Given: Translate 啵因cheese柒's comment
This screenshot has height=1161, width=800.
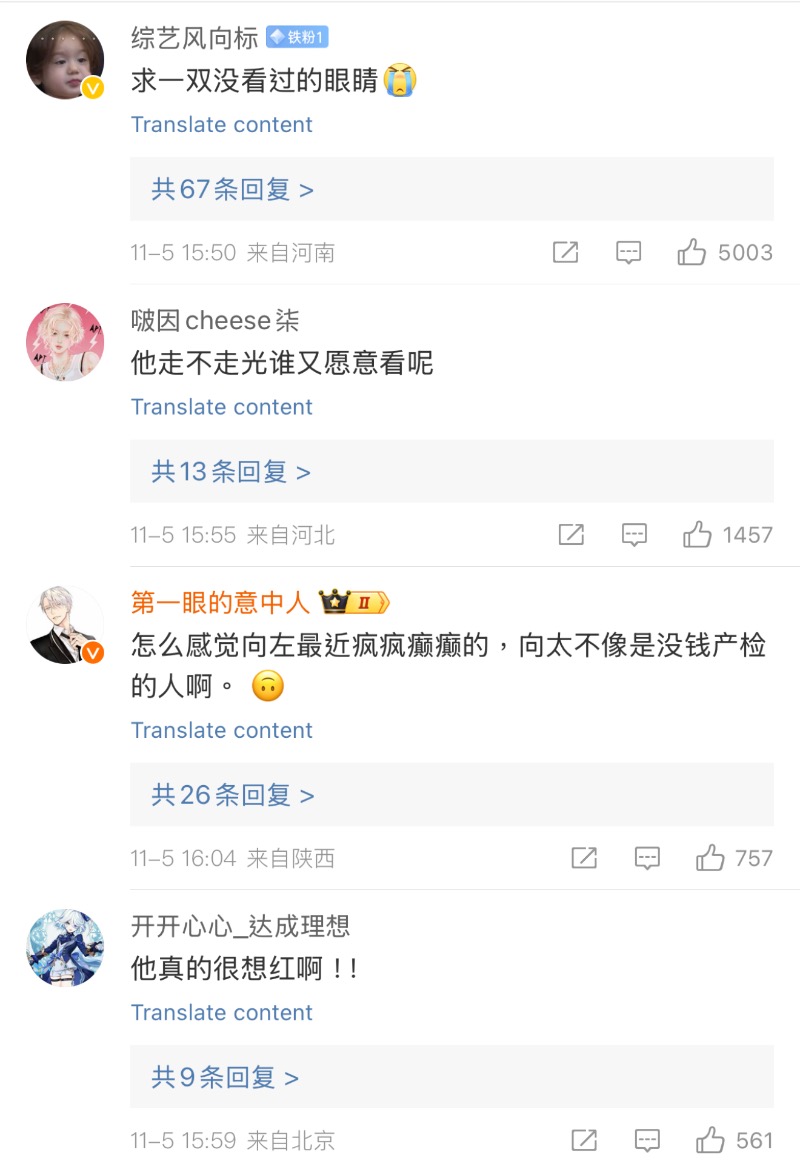Looking at the screenshot, I should (x=221, y=407).
